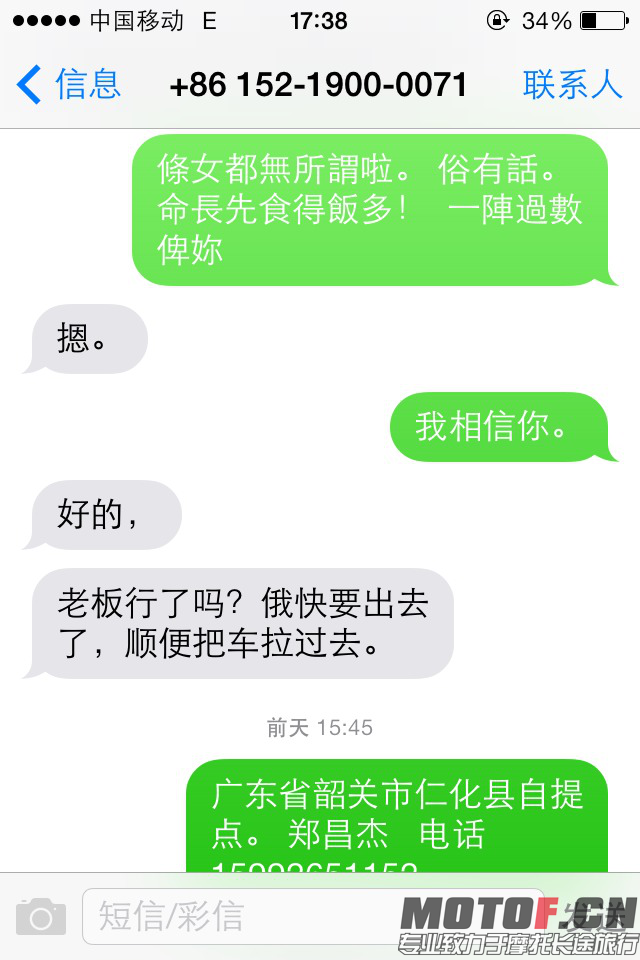The width and height of the screenshot is (640, 960).
Task: Open 联系人 contact details
Action: [x=572, y=84]
